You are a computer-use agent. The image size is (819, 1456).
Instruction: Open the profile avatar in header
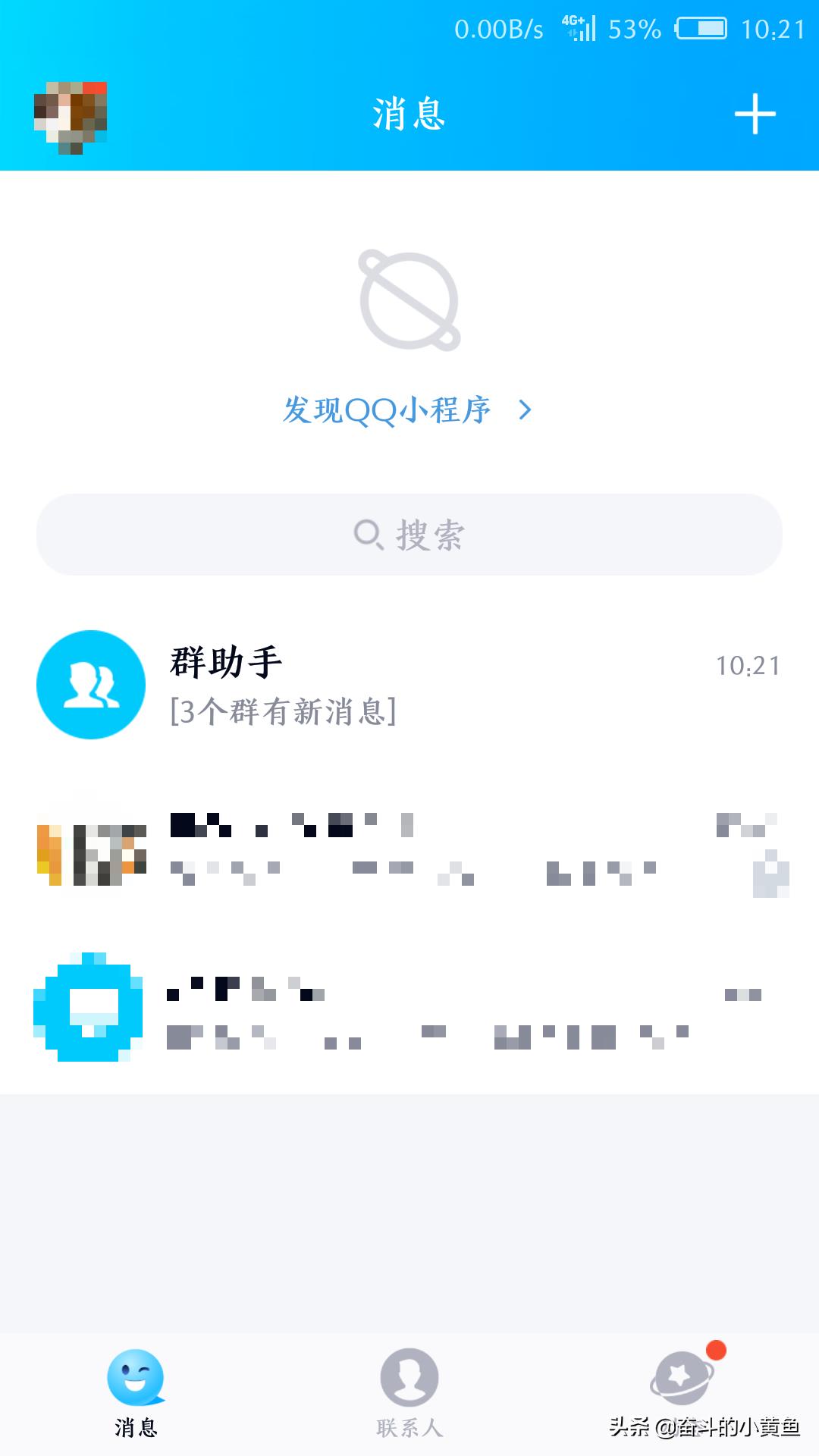(71, 117)
